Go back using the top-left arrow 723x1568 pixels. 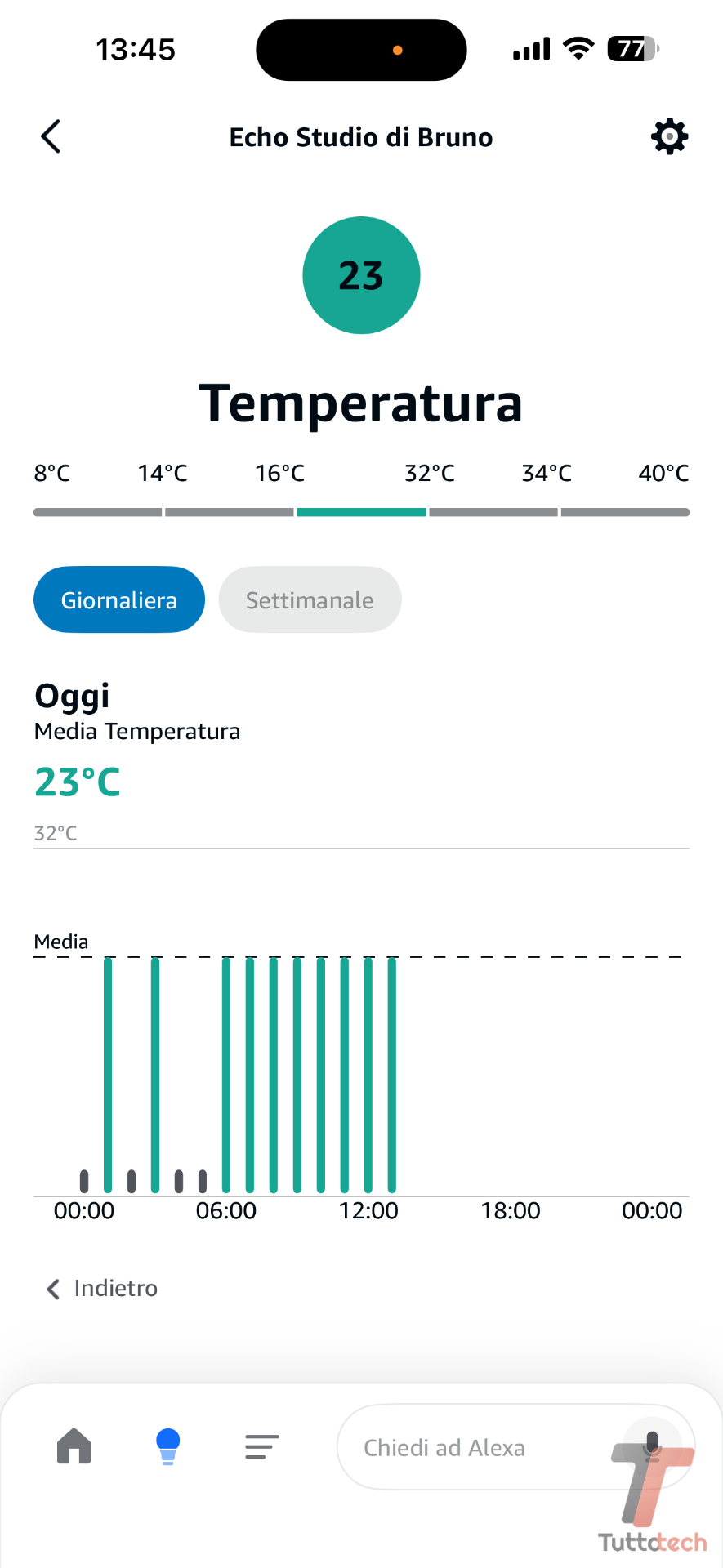pos(51,136)
